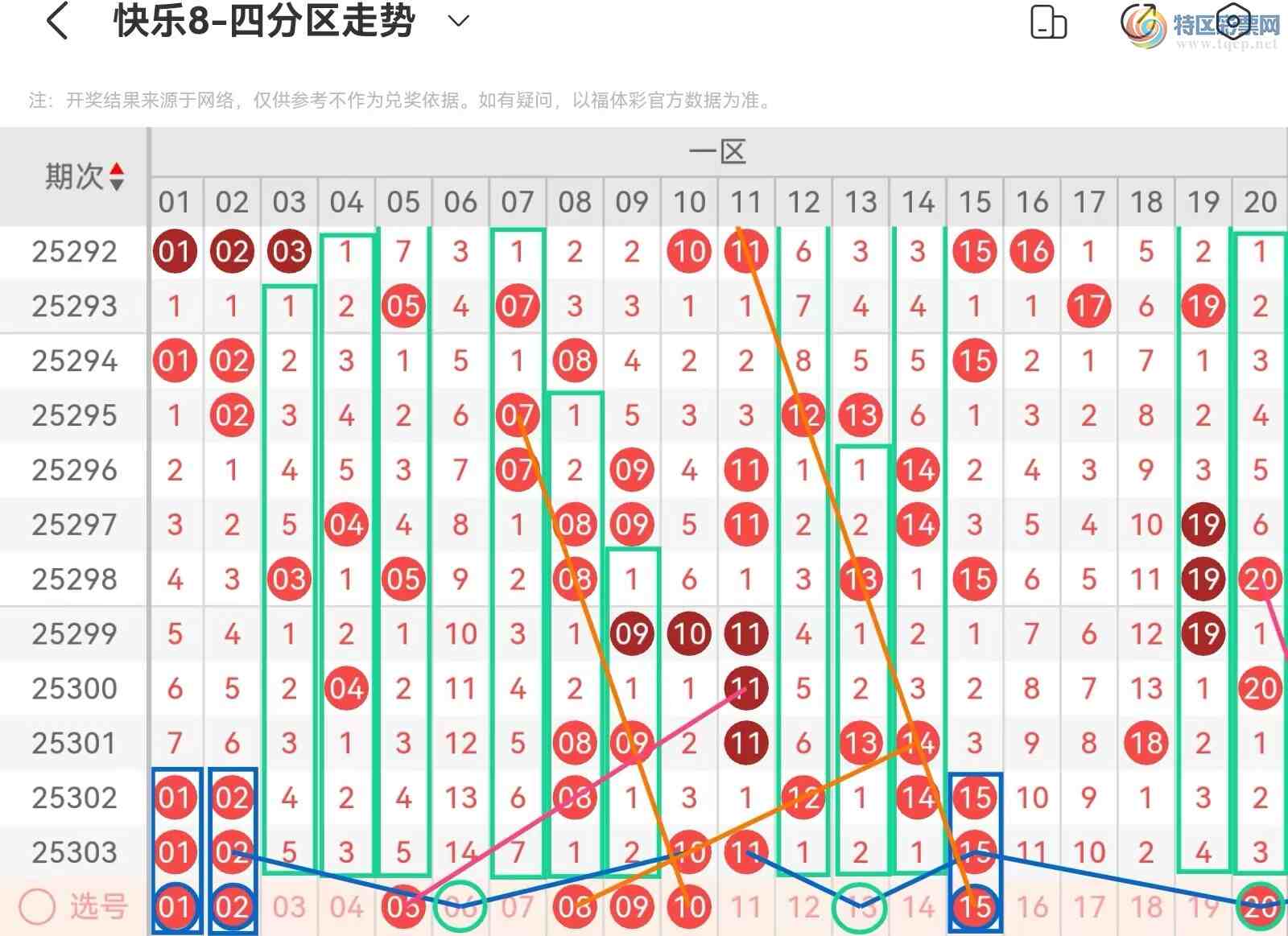Image resolution: width=1288 pixels, height=936 pixels.
Task: Select number 03 in the 选号 row
Action: click(x=289, y=907)
